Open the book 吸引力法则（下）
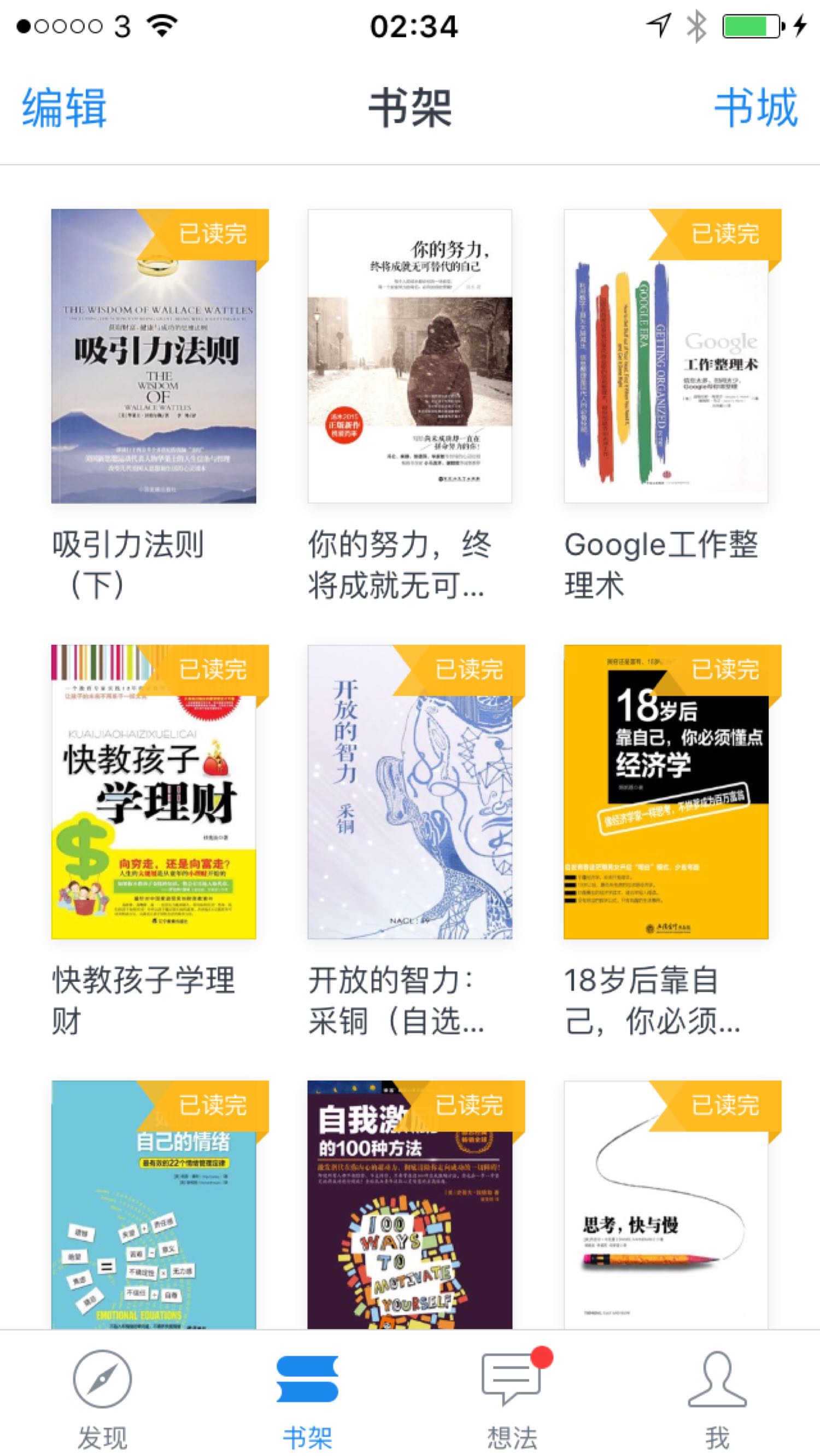The image size is (820, 1456). pyautogui.click(x=154, y=356)
